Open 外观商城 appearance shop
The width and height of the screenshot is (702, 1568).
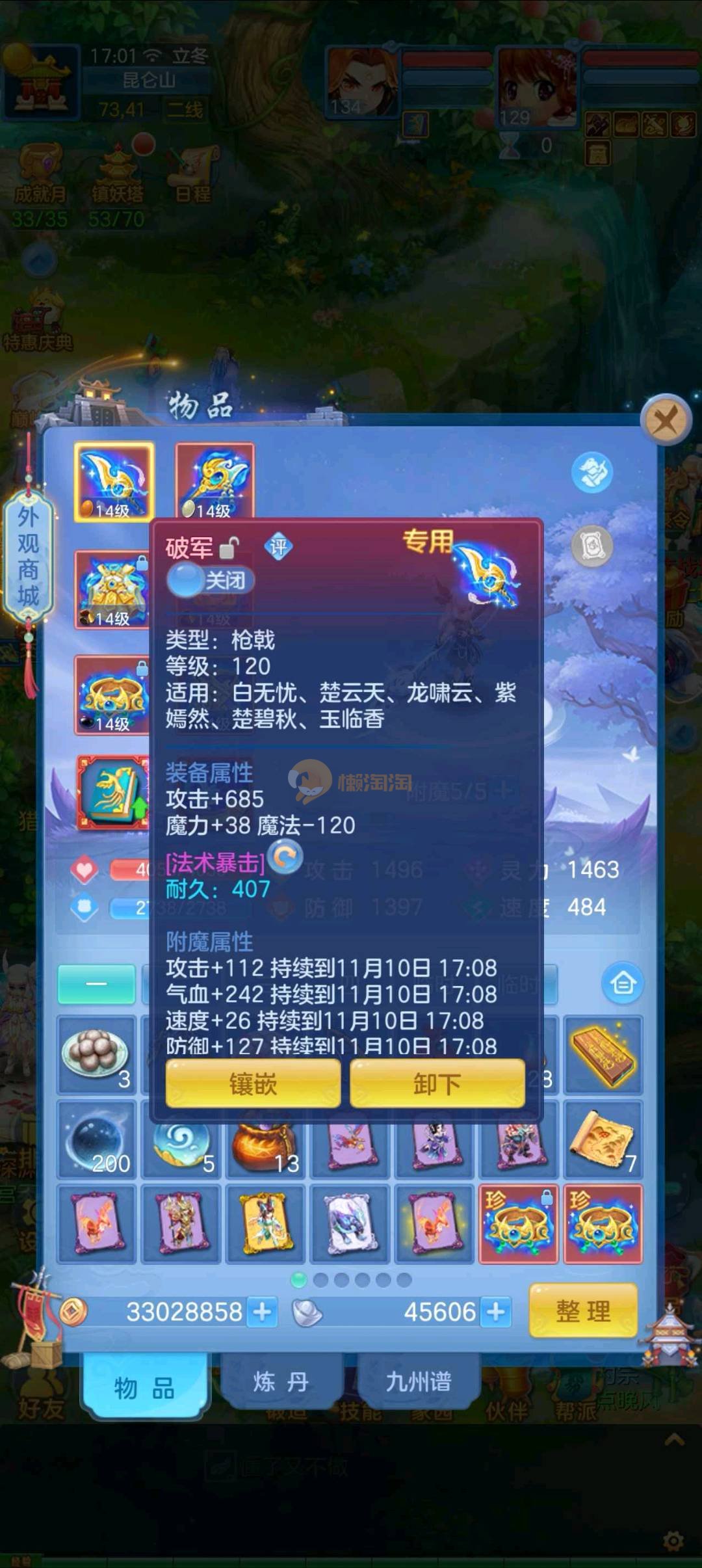coord(28,557)
